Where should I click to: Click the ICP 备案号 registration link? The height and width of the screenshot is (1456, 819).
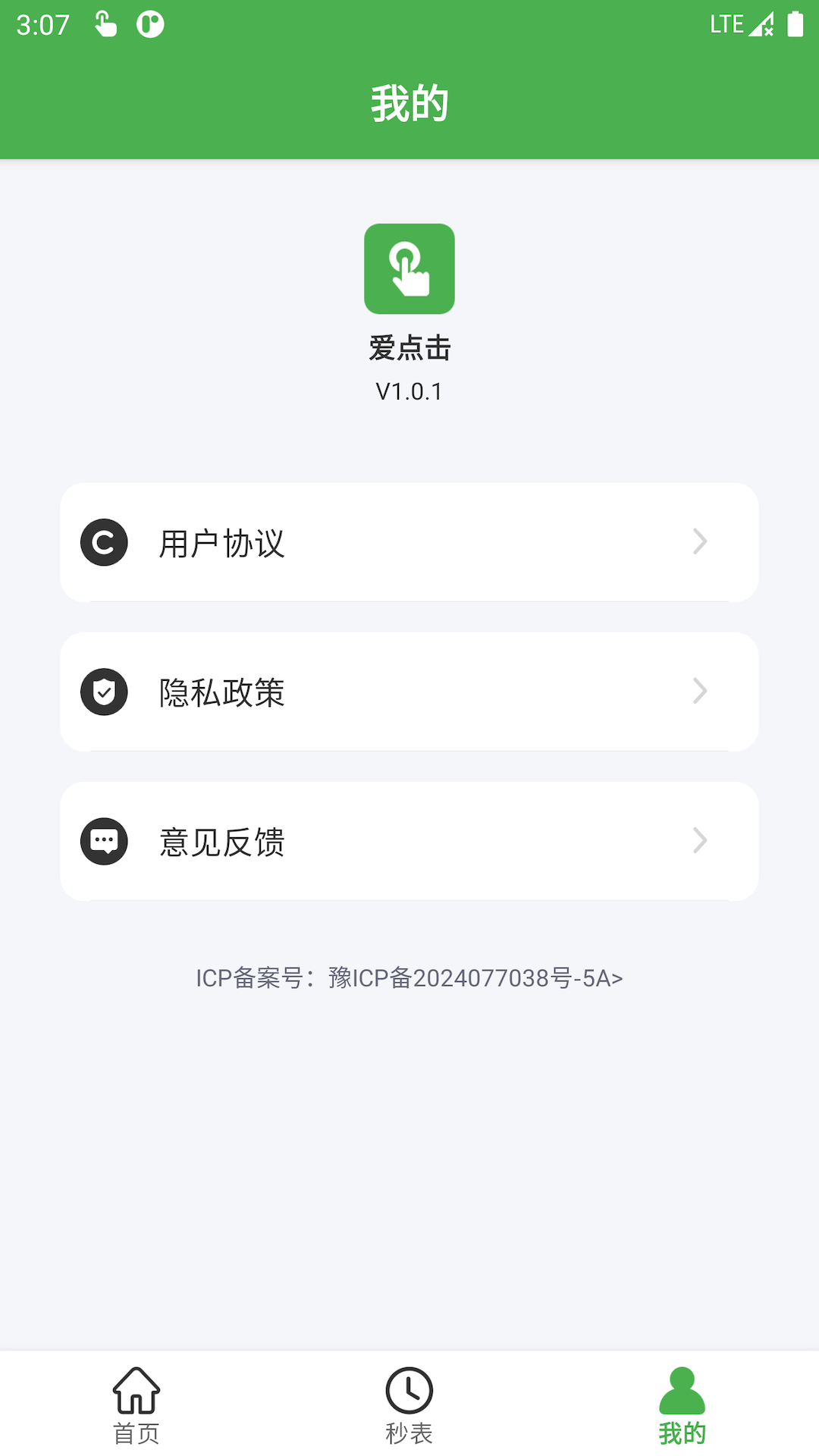(x=409, y=979)
